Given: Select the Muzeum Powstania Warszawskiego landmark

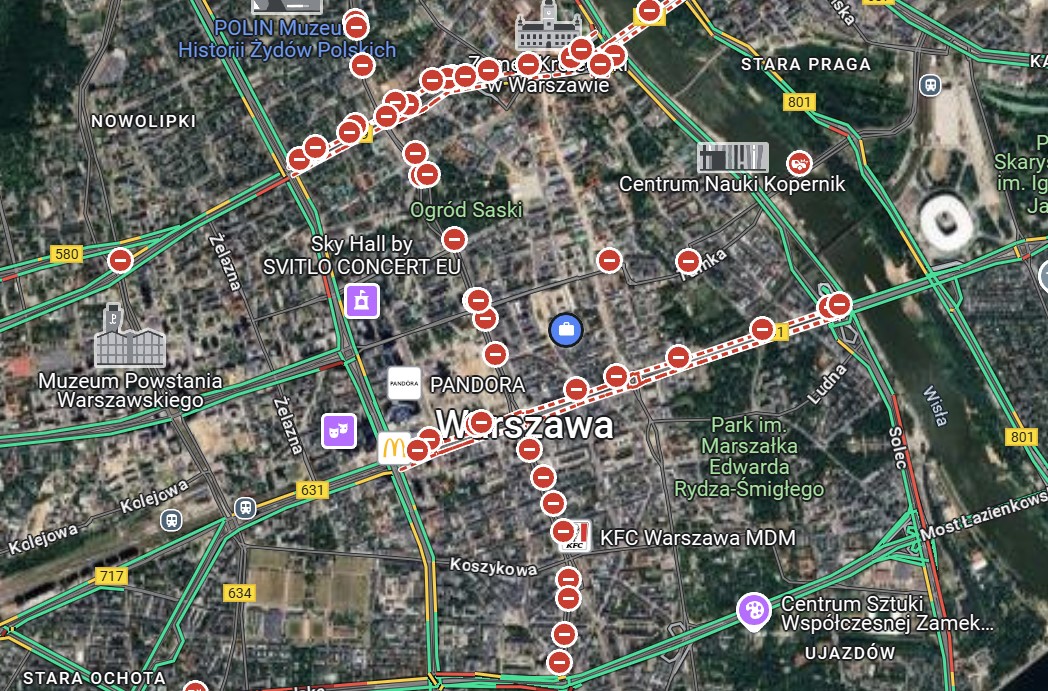Looking at the screenshot, I should [x=129, y=341].
